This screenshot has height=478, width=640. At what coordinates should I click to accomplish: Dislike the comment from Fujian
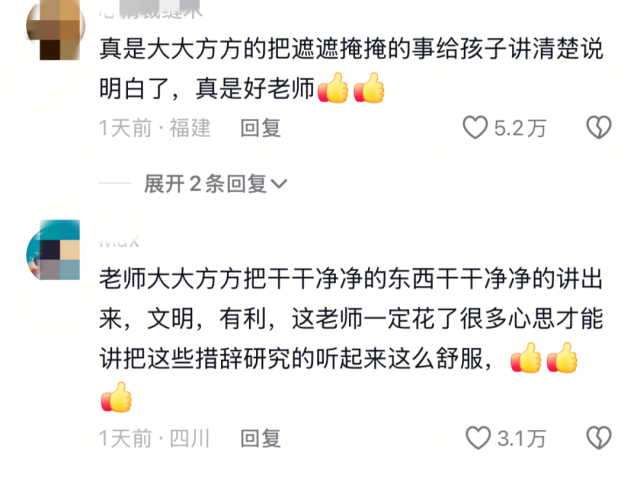coord(598,128)
